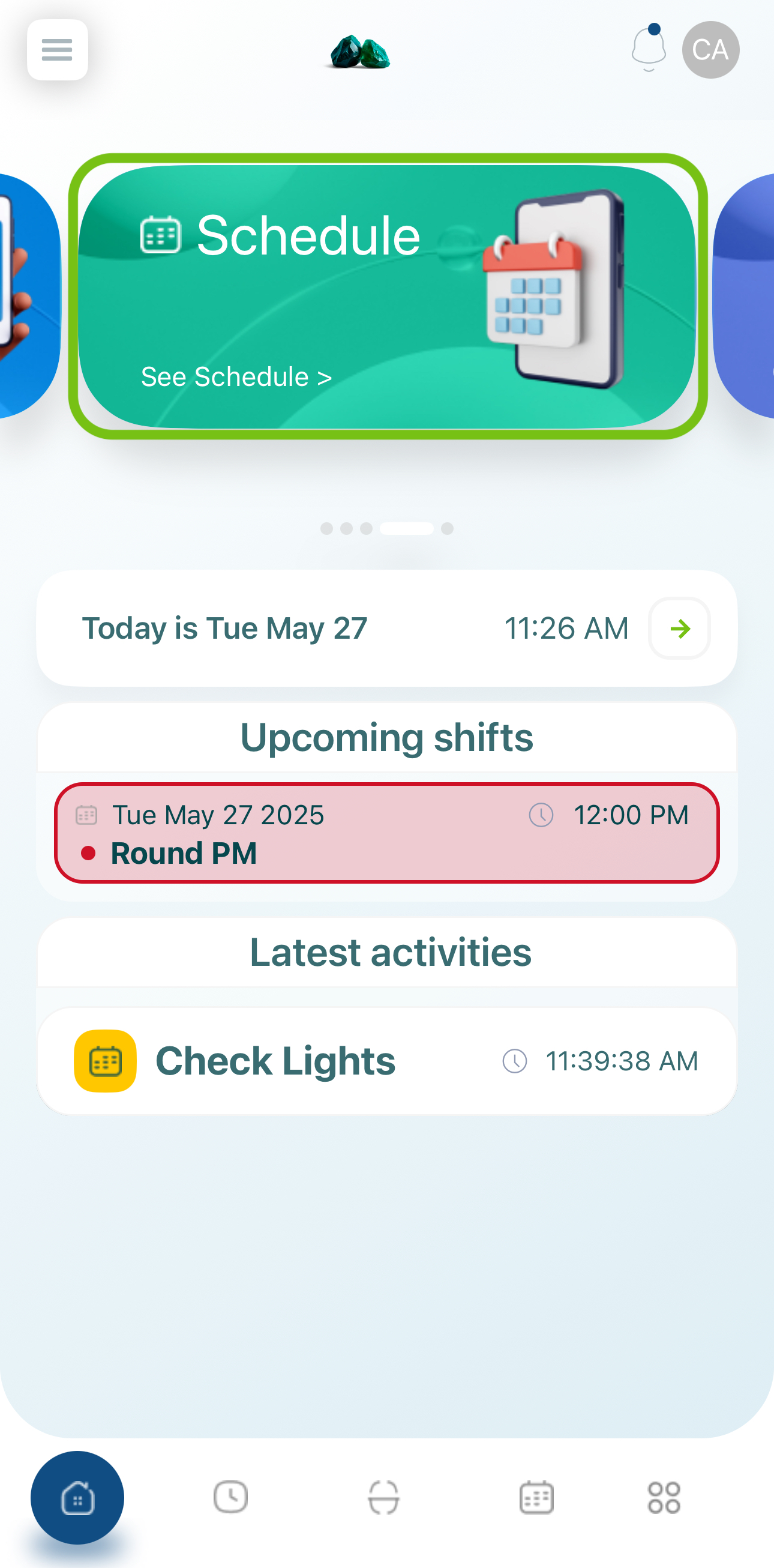Open the Check Lights activity

click(x=387, y=1061)
